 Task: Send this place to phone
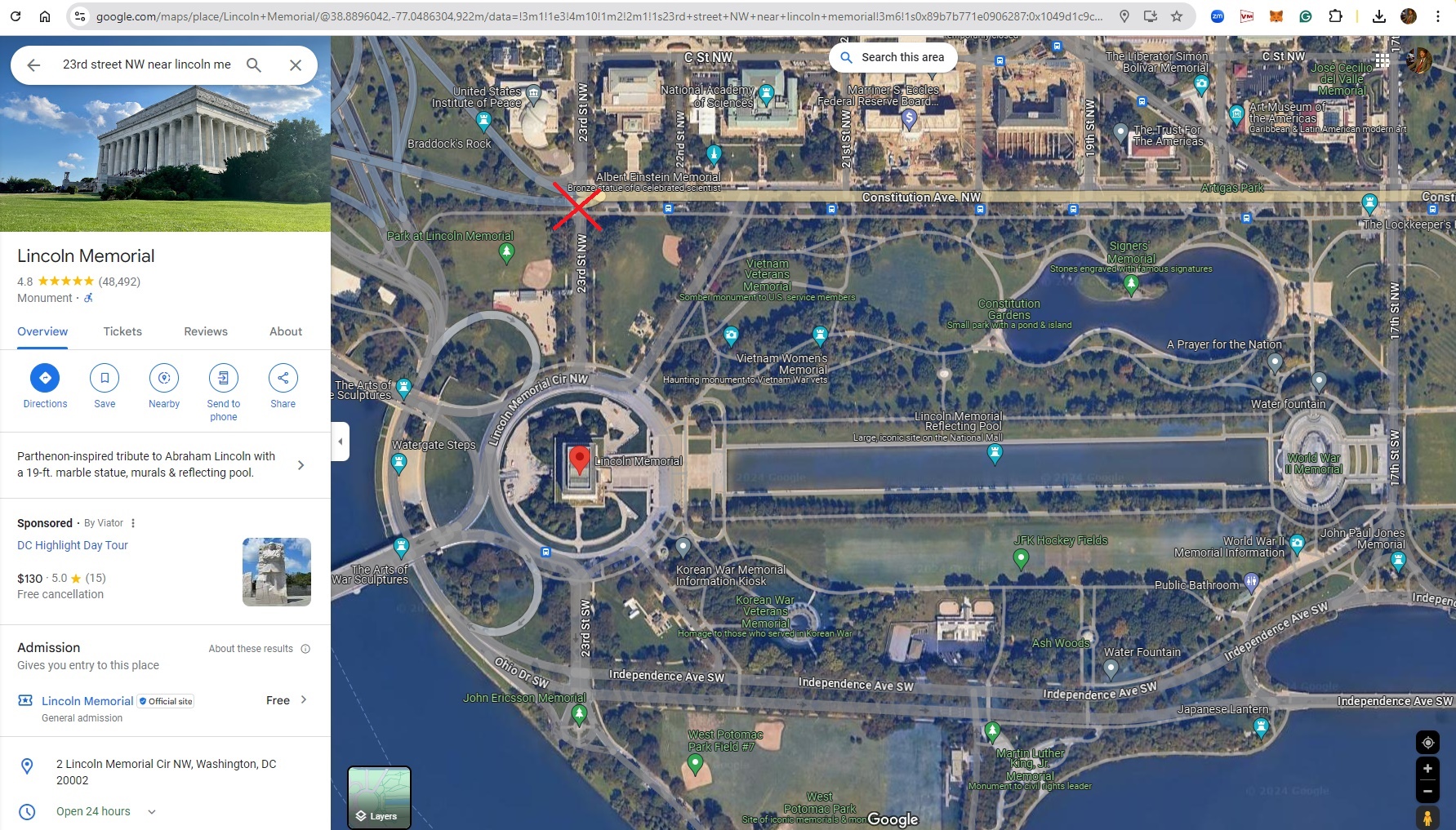point(224,378)
